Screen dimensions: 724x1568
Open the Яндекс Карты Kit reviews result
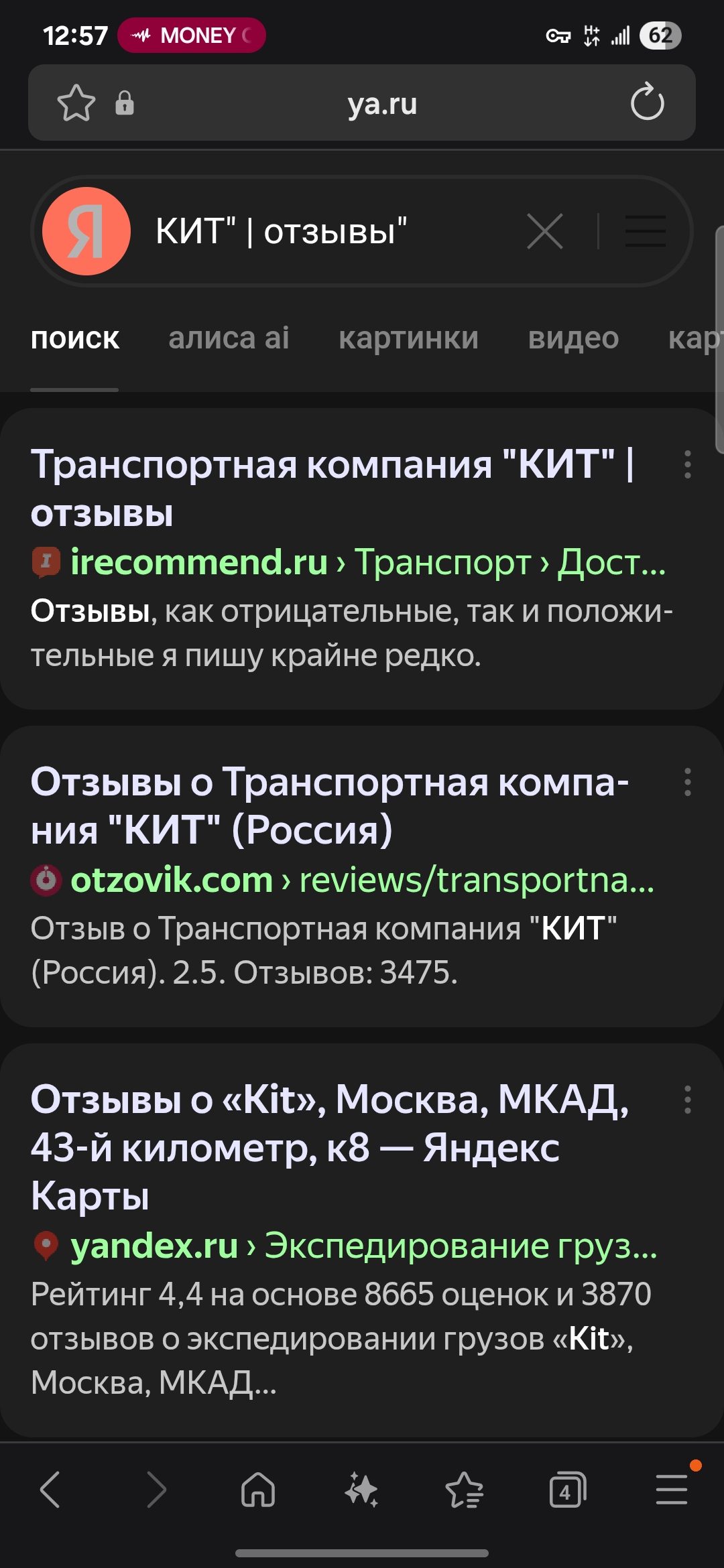(x=330, y=1147)
